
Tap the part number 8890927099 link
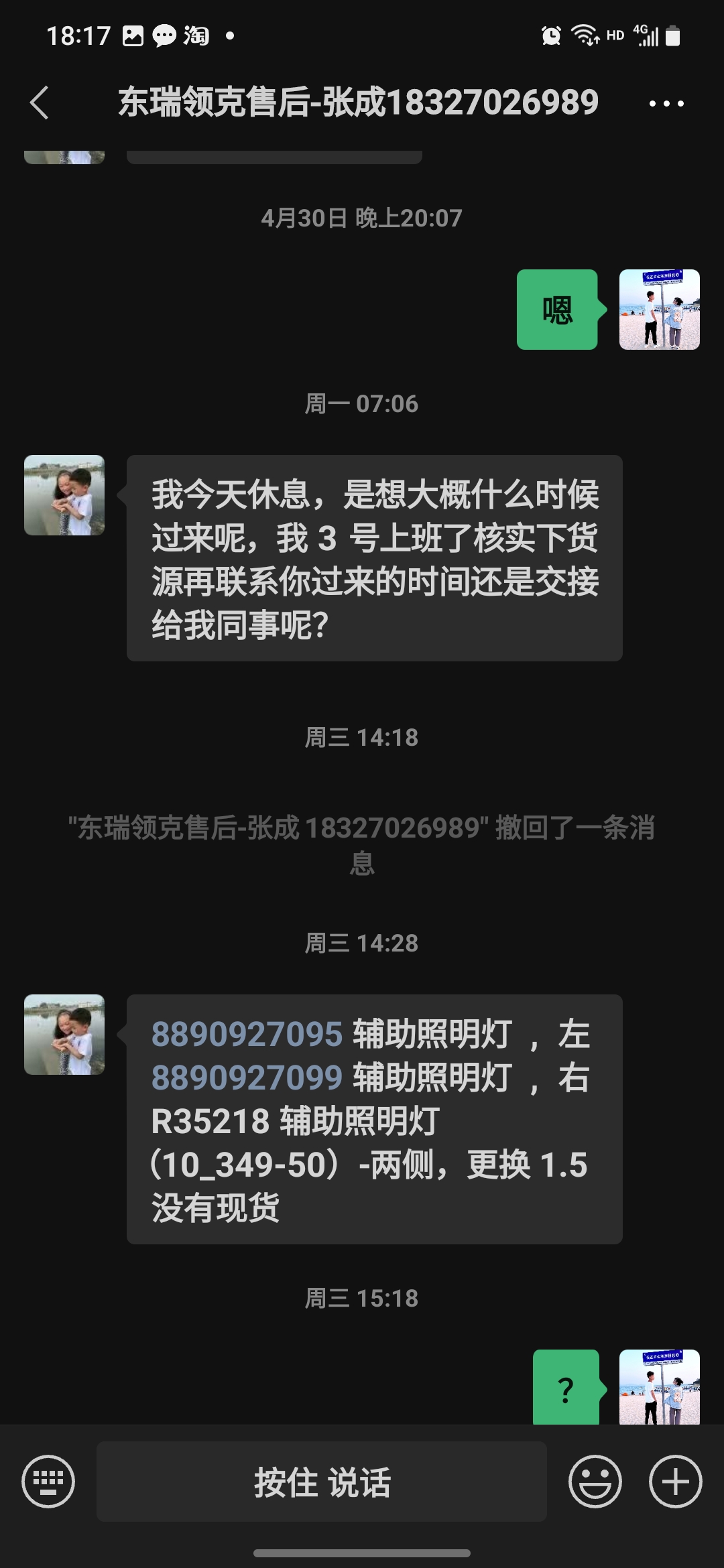click(x=247, y=1077)
